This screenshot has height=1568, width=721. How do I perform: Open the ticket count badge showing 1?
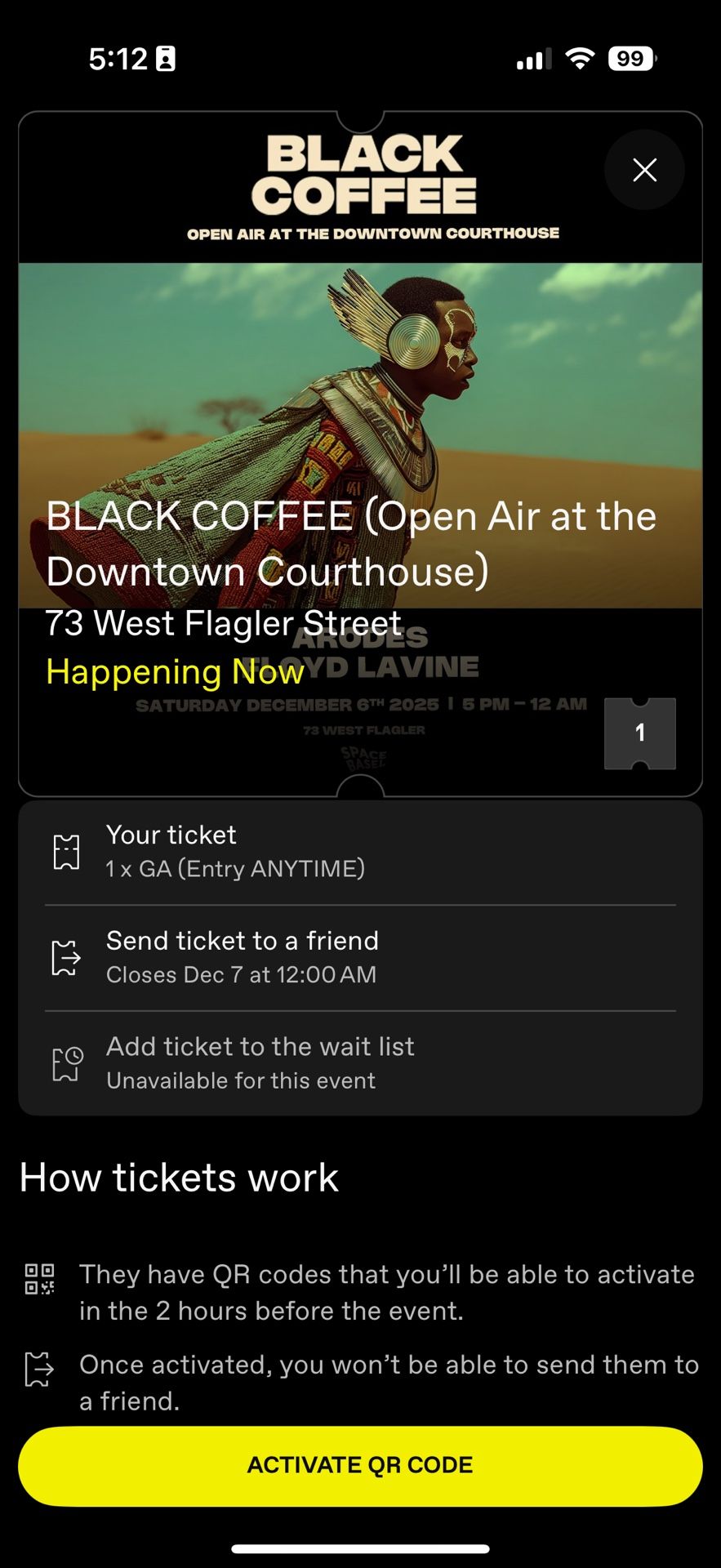pyautogui.click(x=640, y=733)
